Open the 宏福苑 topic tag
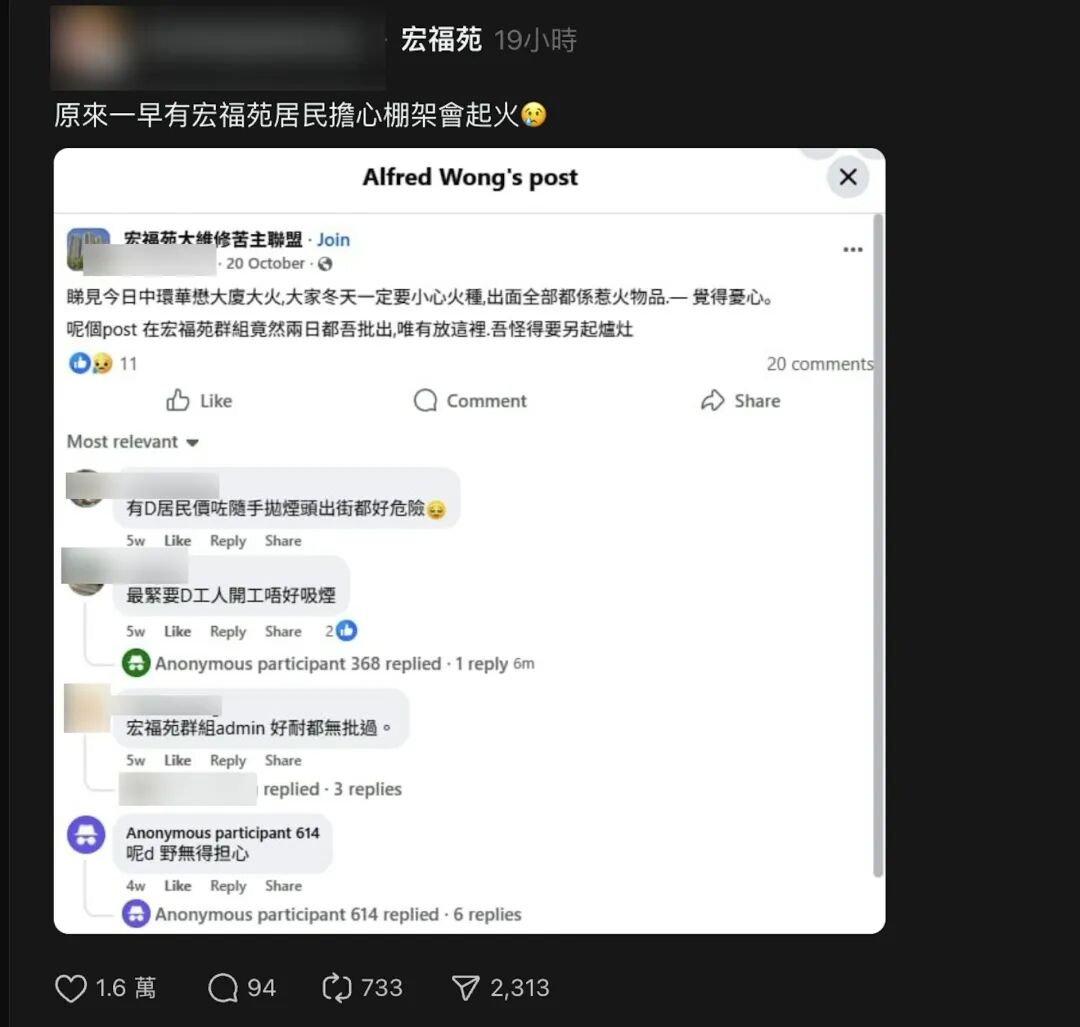The width and height of the screenshot is (1080, 1027). pyautogui.click(x=441, y=40)
